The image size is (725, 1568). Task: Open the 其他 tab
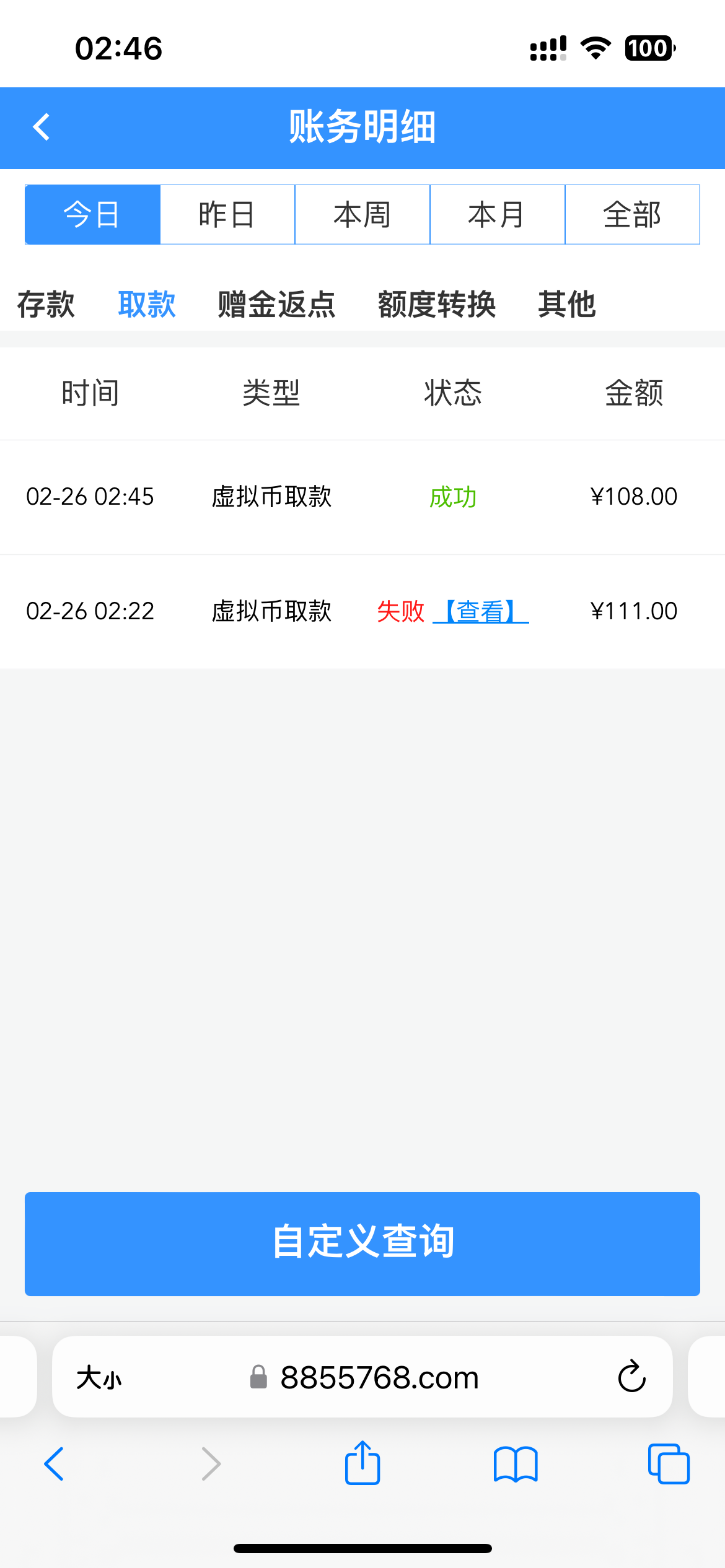(x=566, y=305)
